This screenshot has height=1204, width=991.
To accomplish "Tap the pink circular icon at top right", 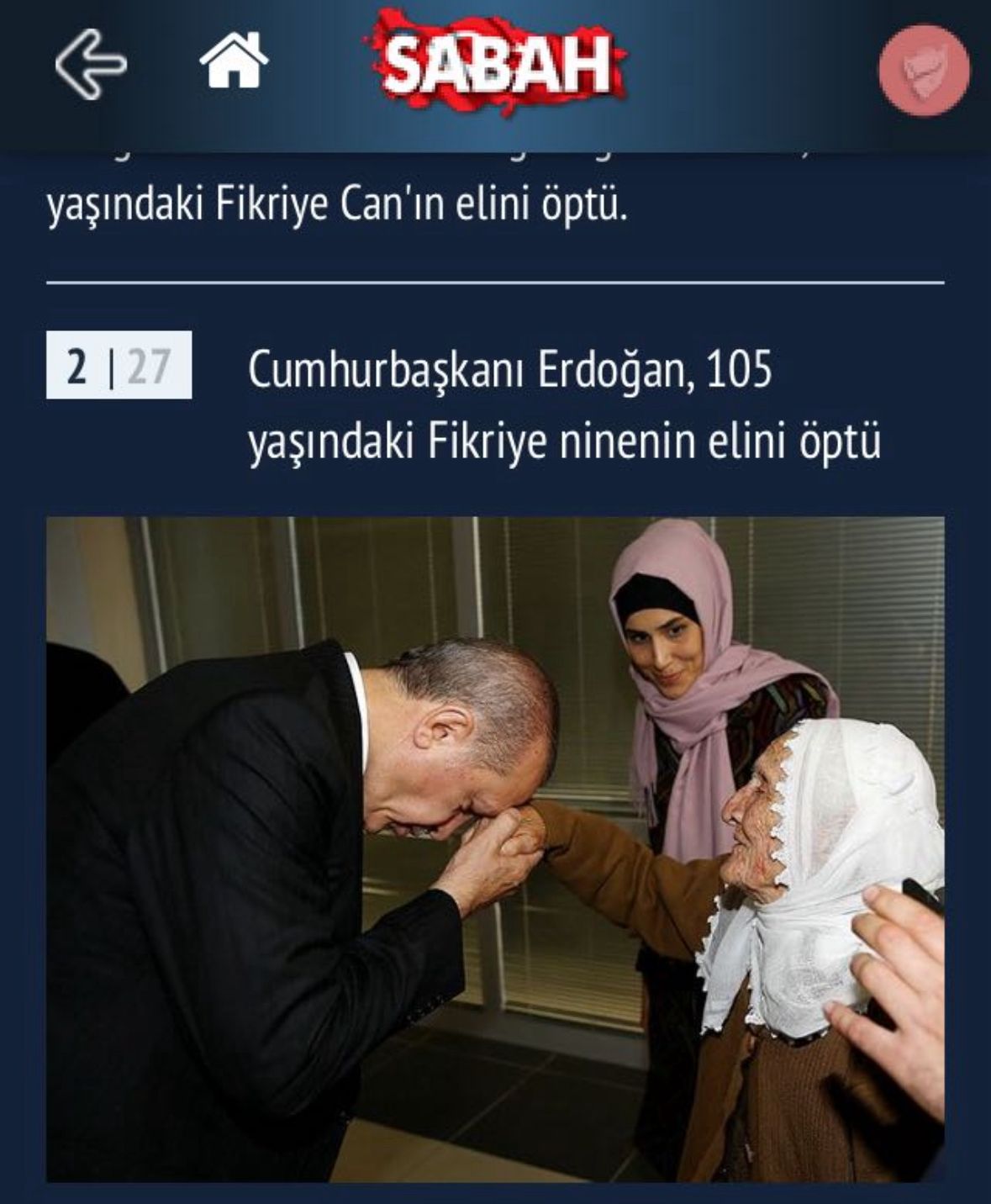I will click(x=924, y=70).
